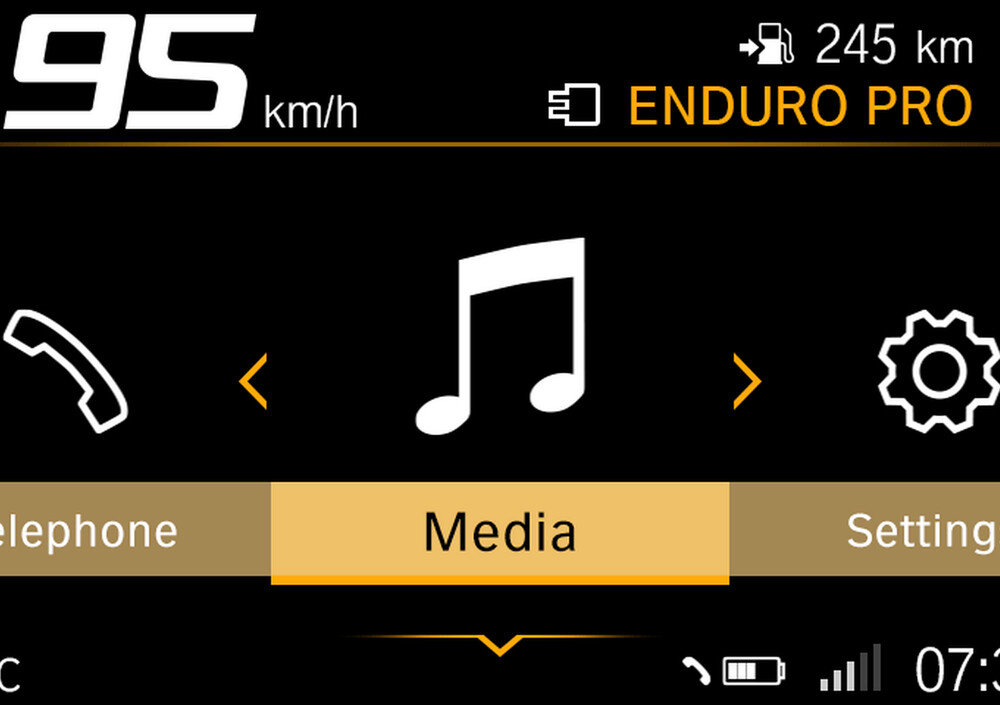Tap the right arrow beside music note
This screenshot has width=1000, height=705.
pos(747,382)
